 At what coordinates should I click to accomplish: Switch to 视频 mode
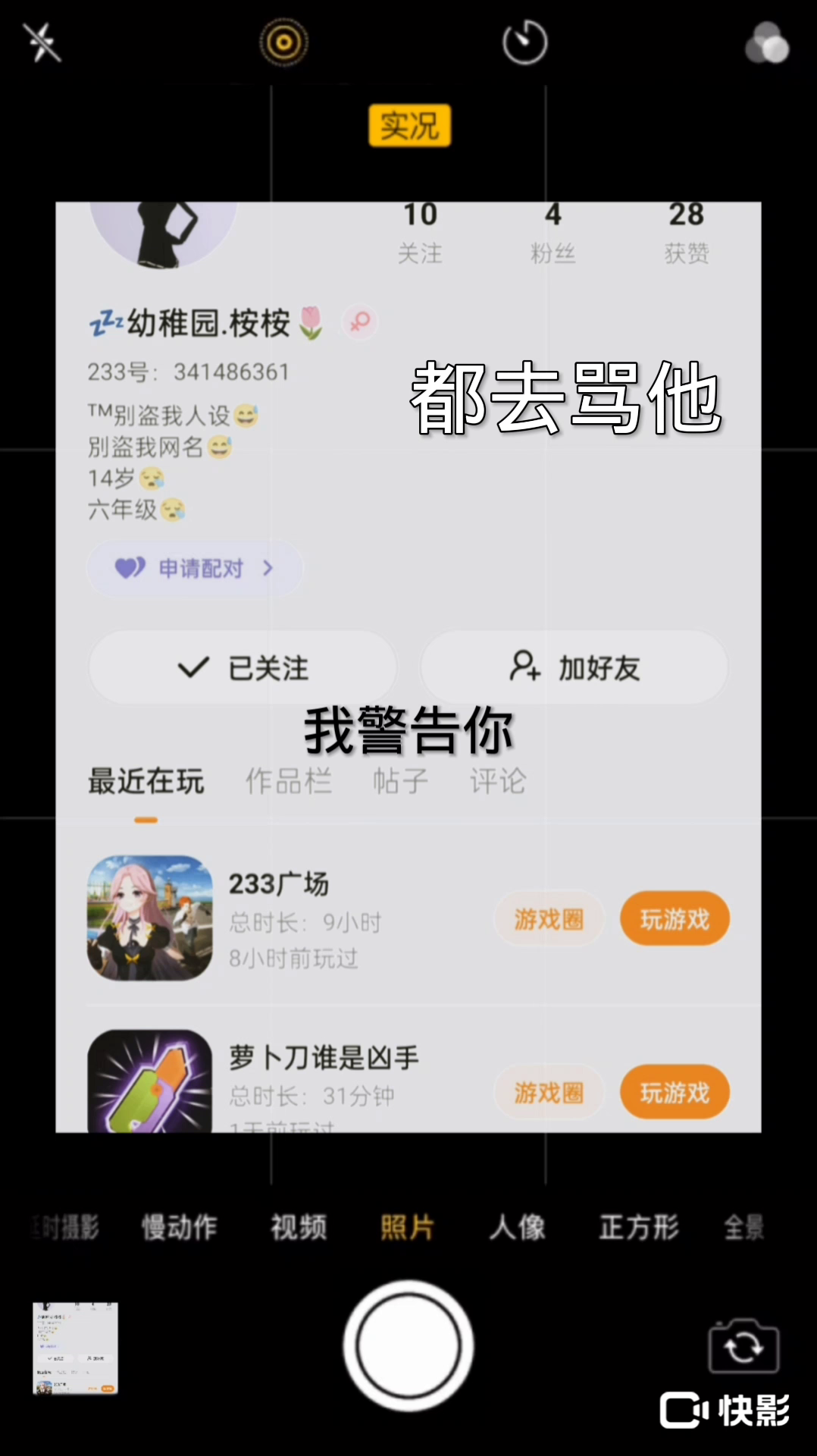click(299, 1226)
